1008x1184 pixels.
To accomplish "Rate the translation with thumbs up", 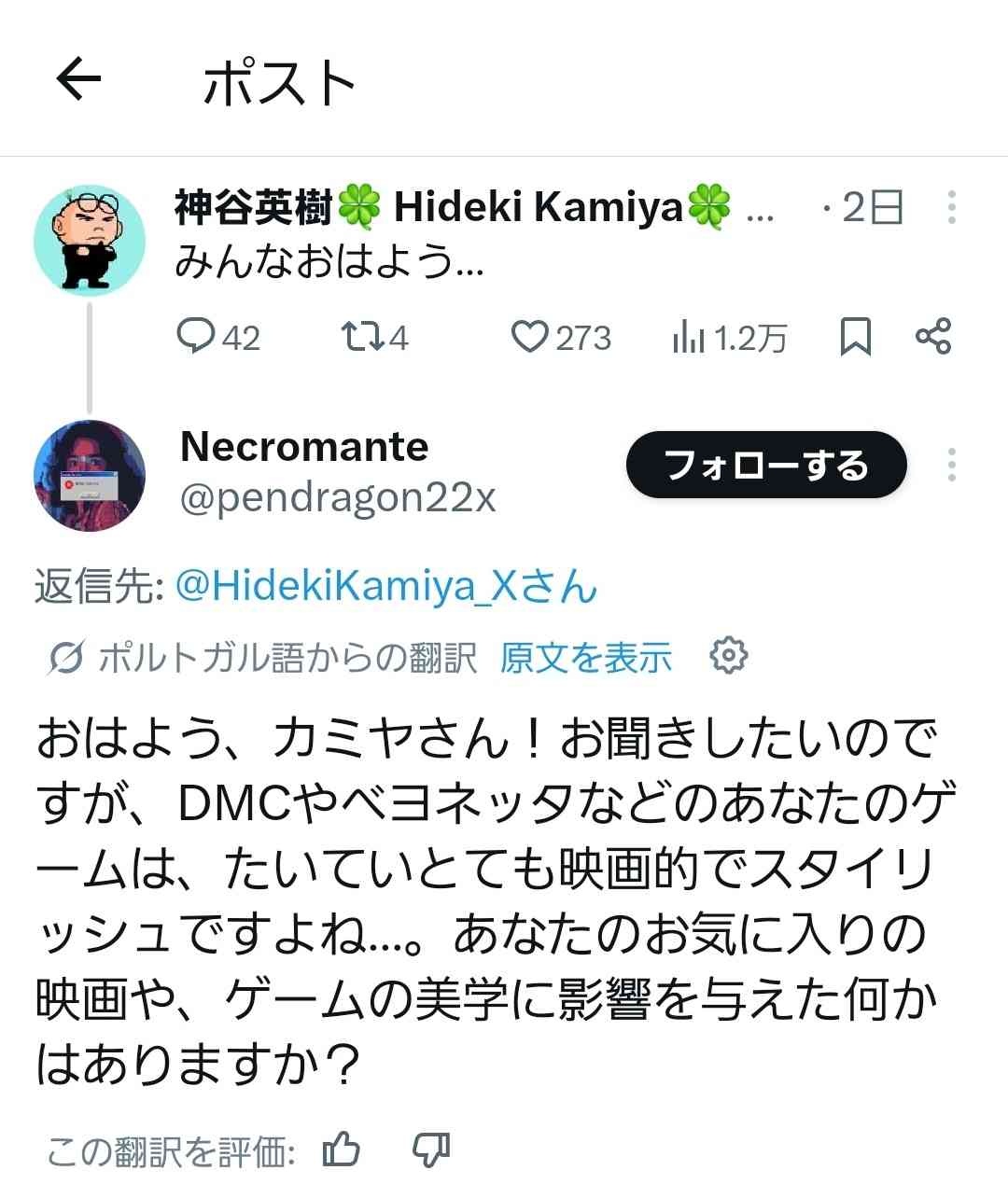I will click(x=341, y=1150).
